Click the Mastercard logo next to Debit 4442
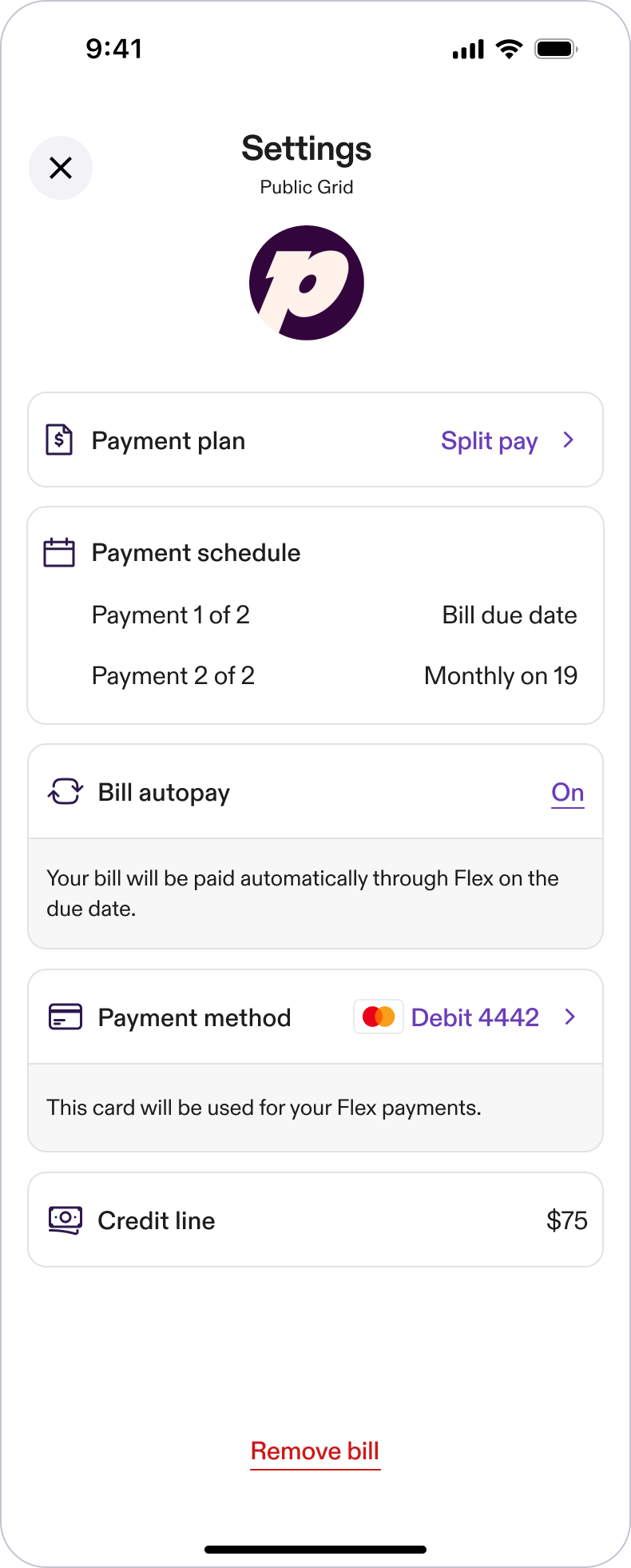Screen dimensions: 631x1568 tap(377, 1017)
